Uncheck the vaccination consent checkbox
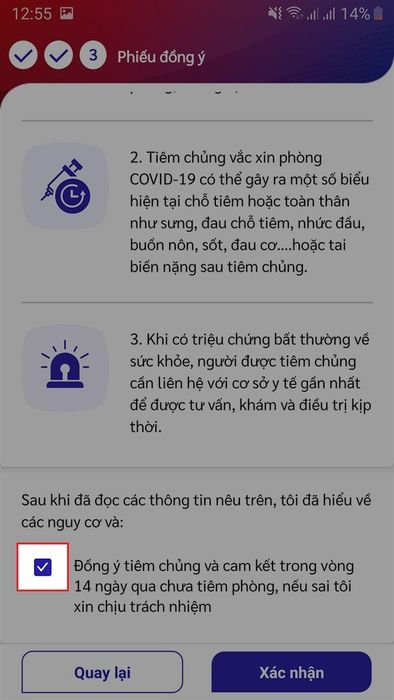Image resolution: width=394 pixels, height=700 pixels. pyautogui.click(x=43, y=567)
